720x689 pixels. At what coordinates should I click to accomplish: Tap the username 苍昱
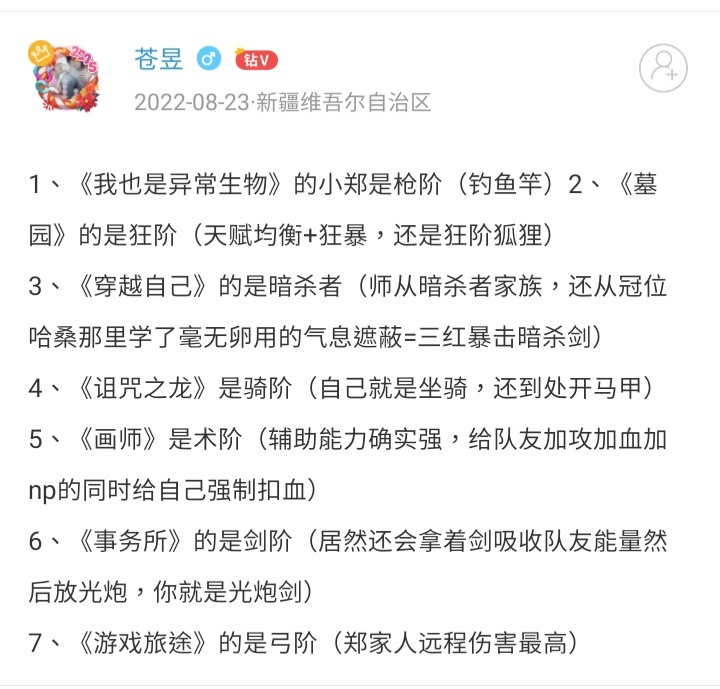point(159,60)
